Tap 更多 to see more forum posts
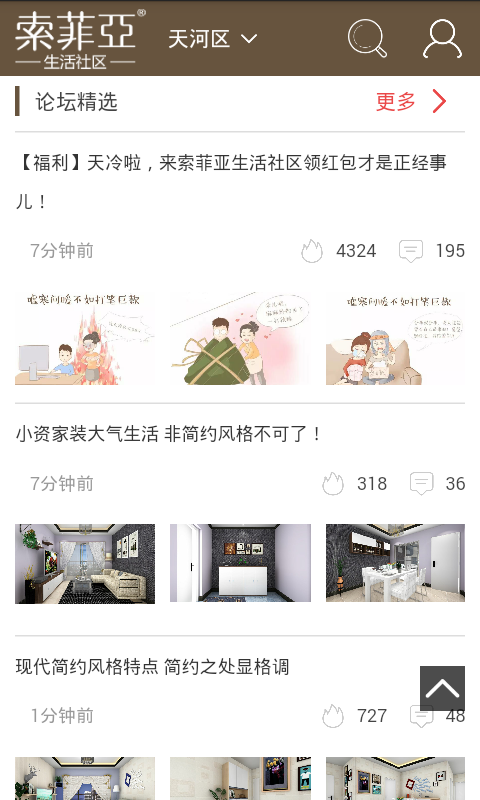480x800 pixels. tap(411, 101)
